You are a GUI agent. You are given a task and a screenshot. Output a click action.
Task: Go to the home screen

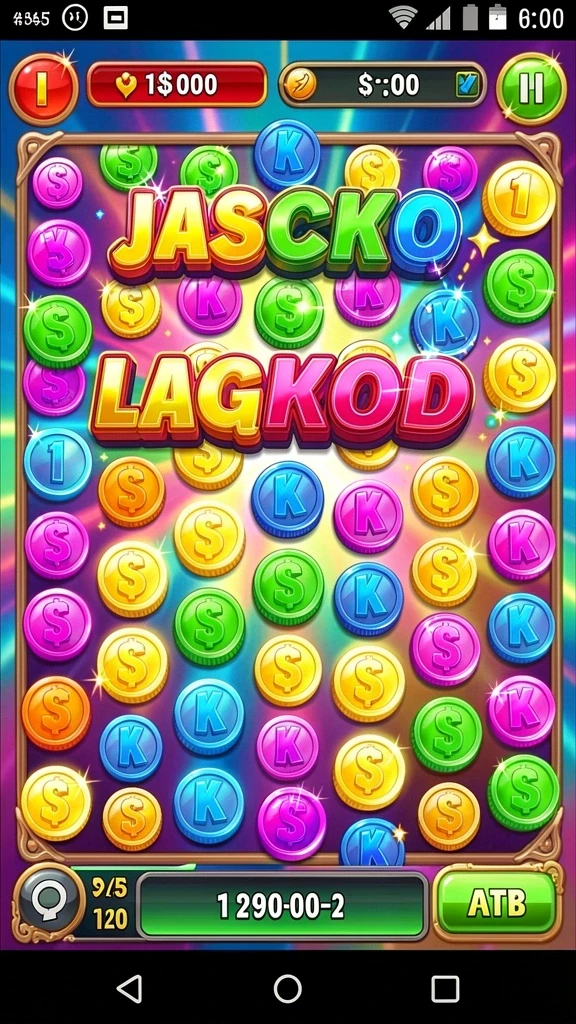tap(287, 989)
